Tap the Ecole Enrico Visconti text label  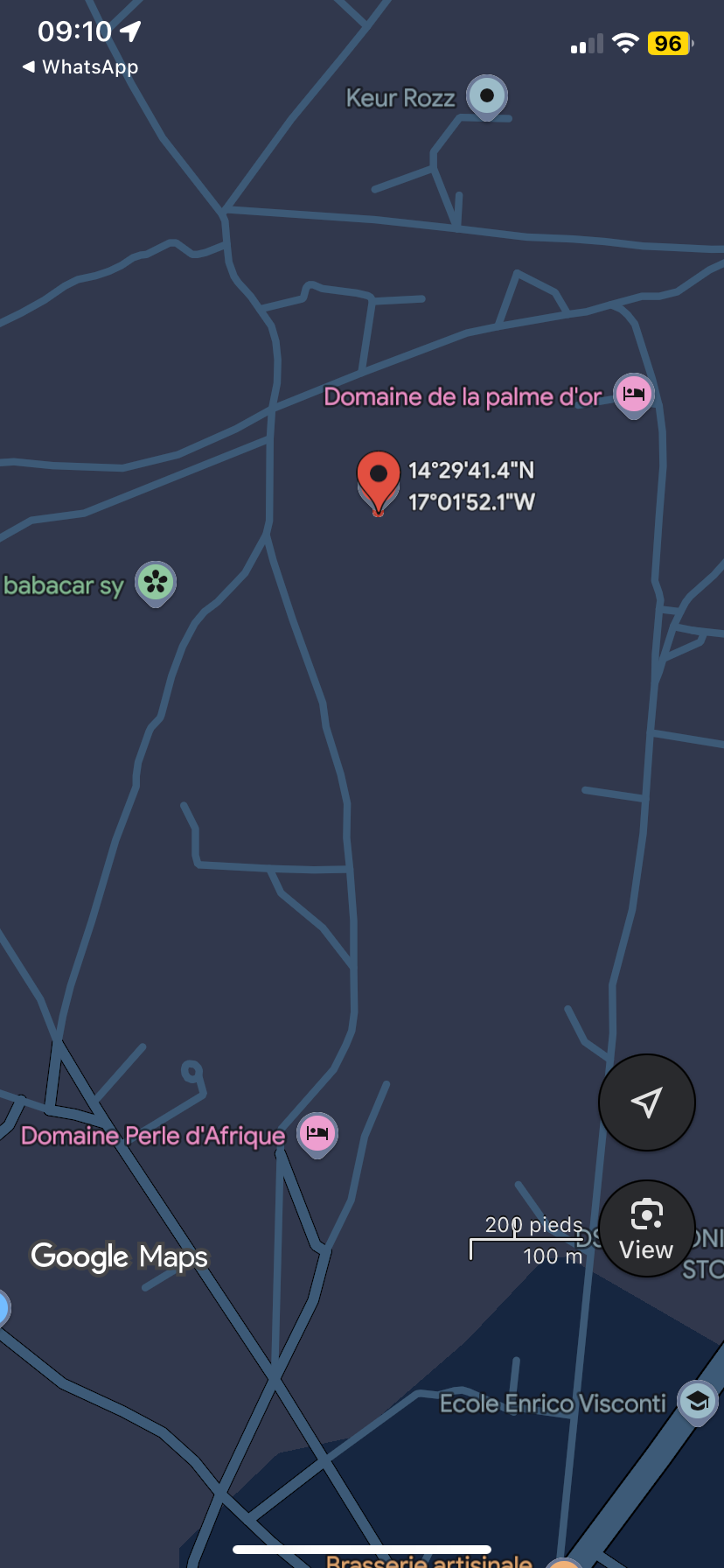pyautogui.click(x=552, y=1402)
